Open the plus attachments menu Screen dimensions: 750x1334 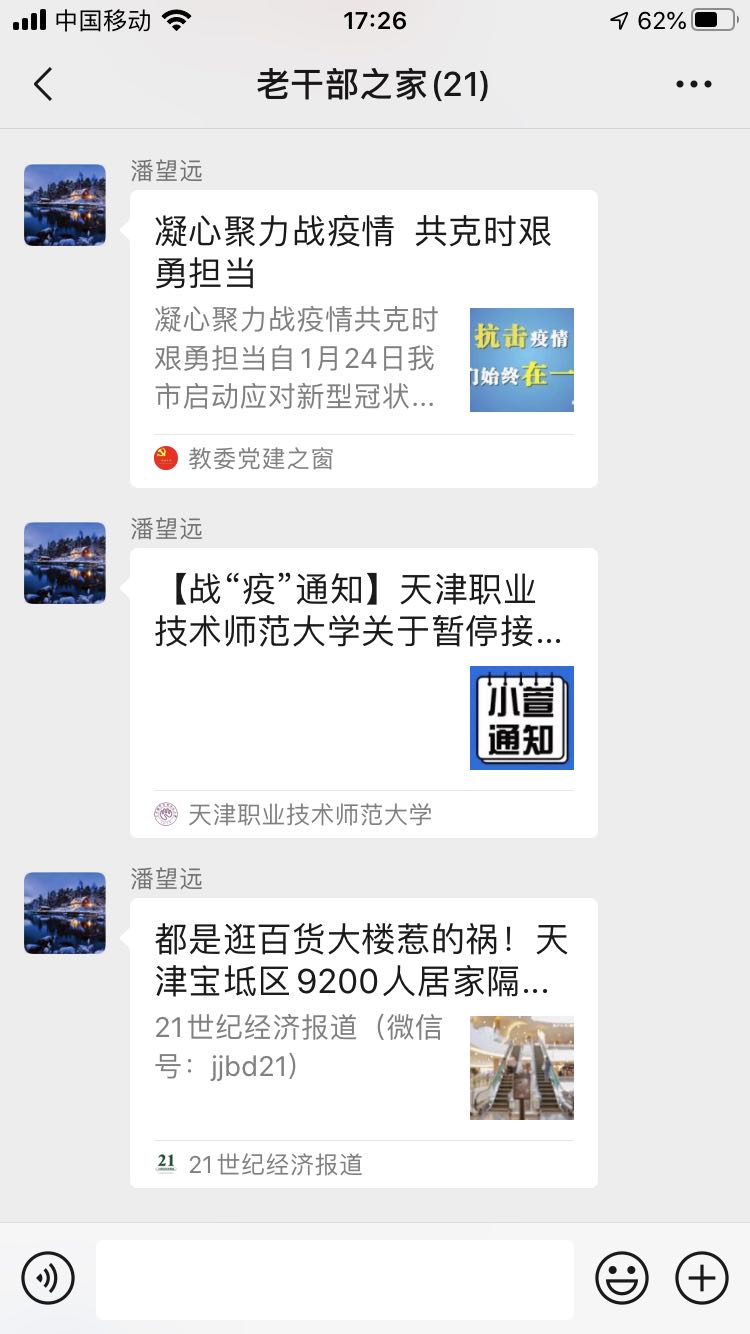point(702,1278)
